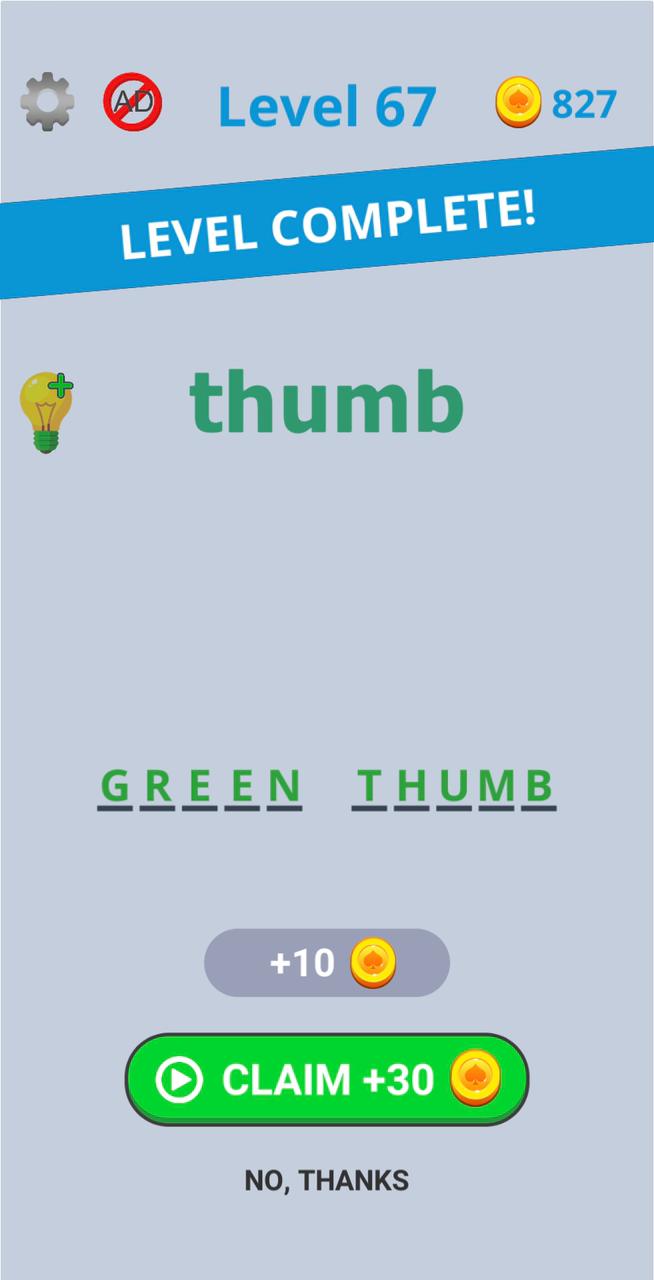Viewport: 654px width, 1280px height.
Task: Tap the remove ads icon
Action: point(132,102)
